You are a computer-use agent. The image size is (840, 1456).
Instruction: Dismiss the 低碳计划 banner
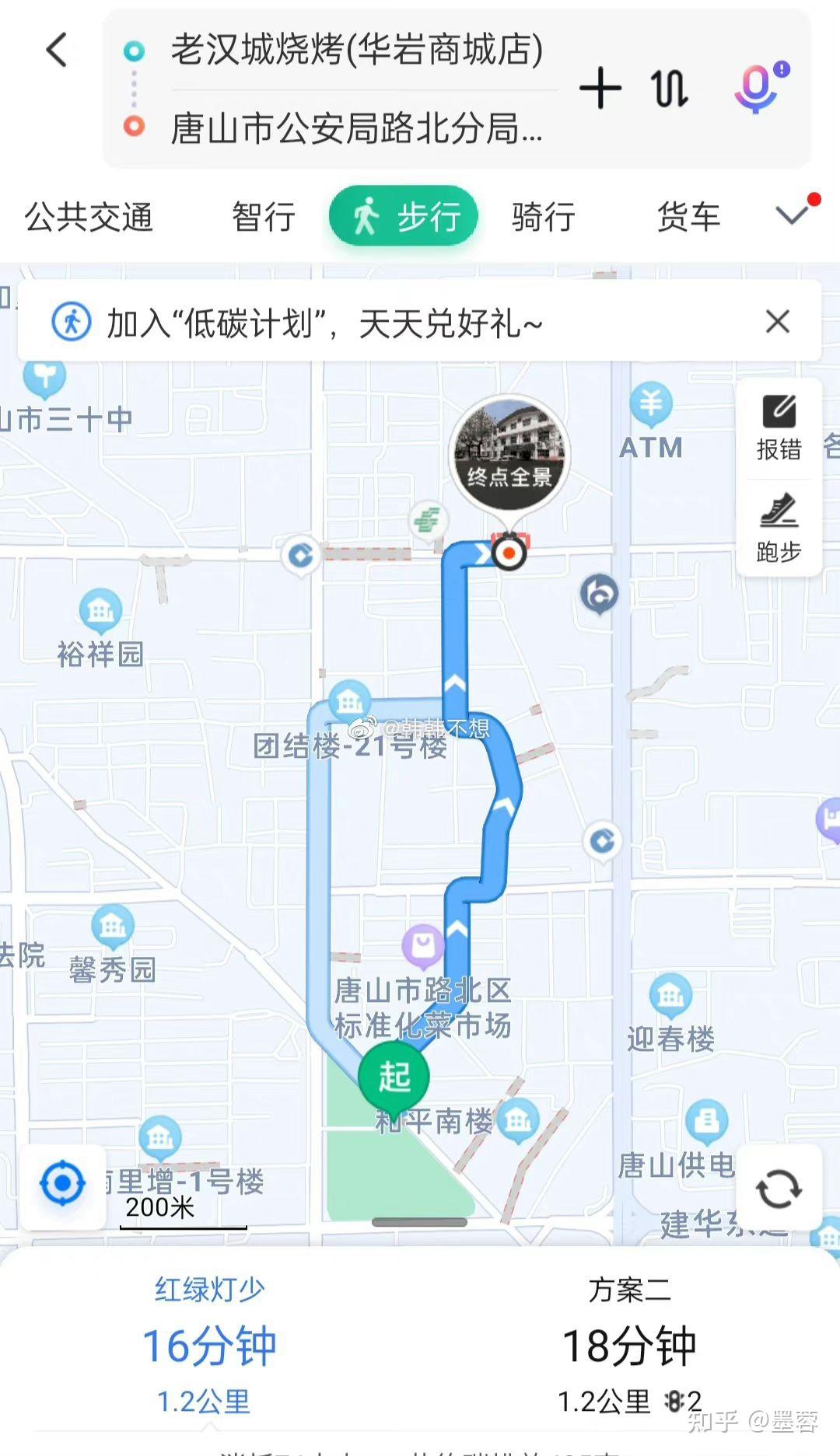pyautogui.click(x=777, y=322)
